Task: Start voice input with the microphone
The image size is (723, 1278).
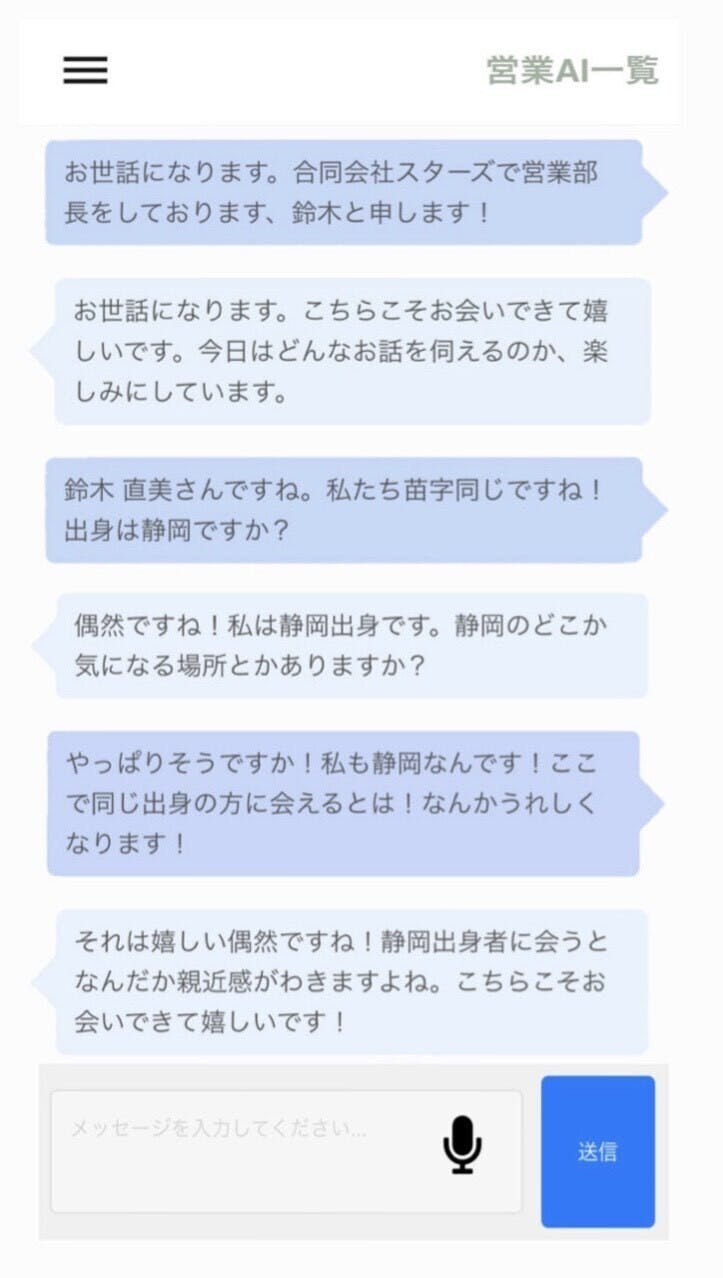Action: (462, 1145)
